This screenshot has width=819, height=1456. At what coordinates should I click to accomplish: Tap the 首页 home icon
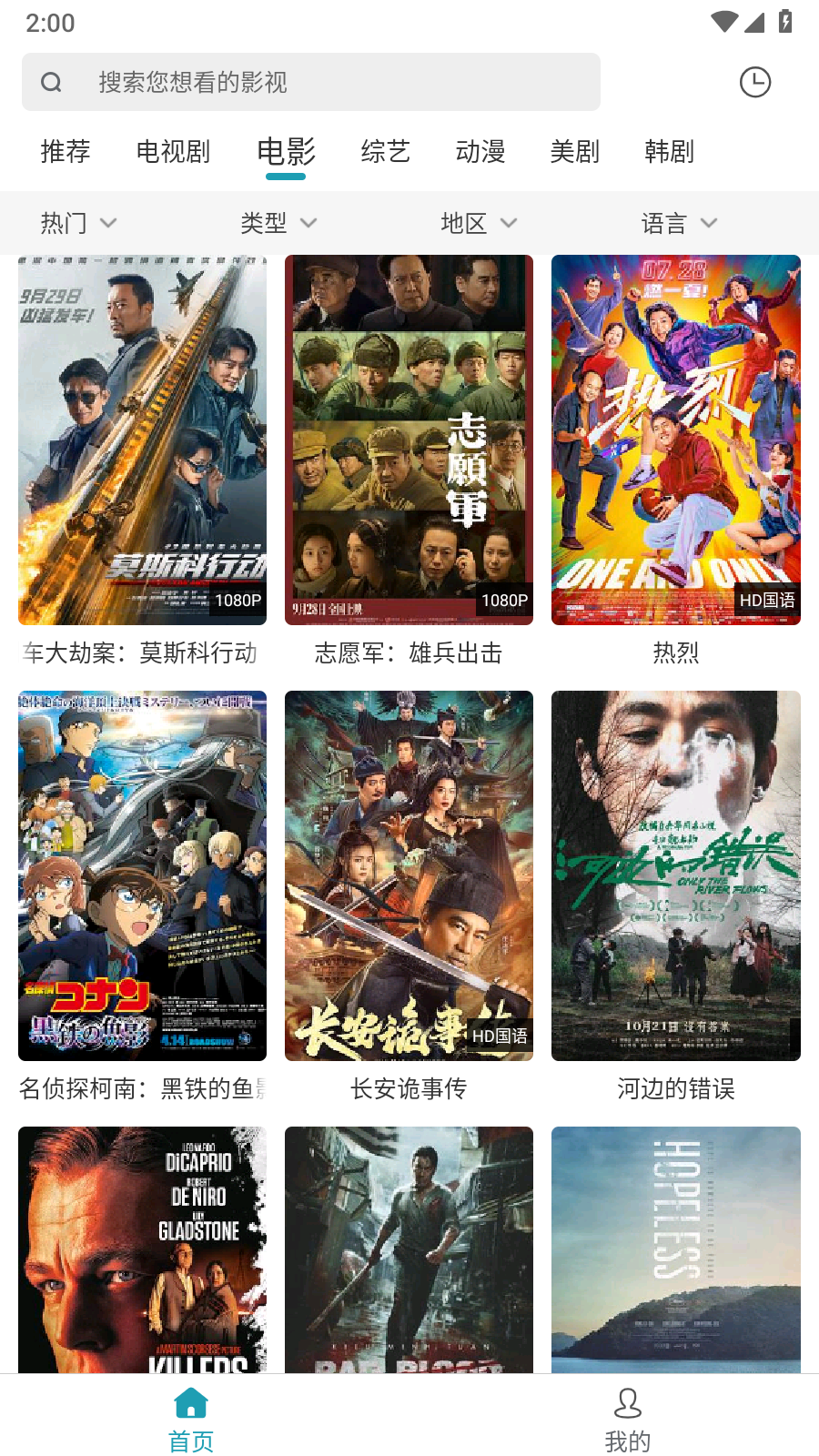click(x=190, y=1406)
